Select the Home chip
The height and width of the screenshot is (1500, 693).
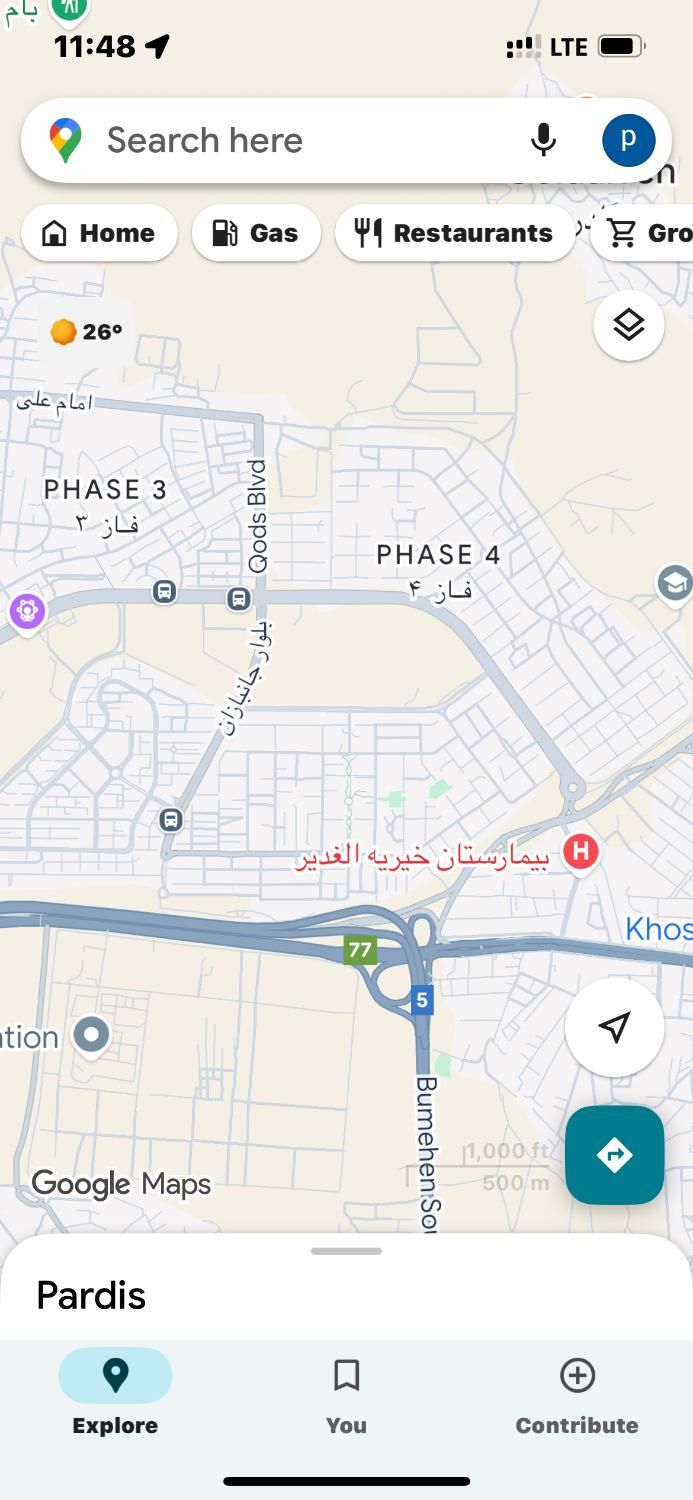(x=99, y=233)
